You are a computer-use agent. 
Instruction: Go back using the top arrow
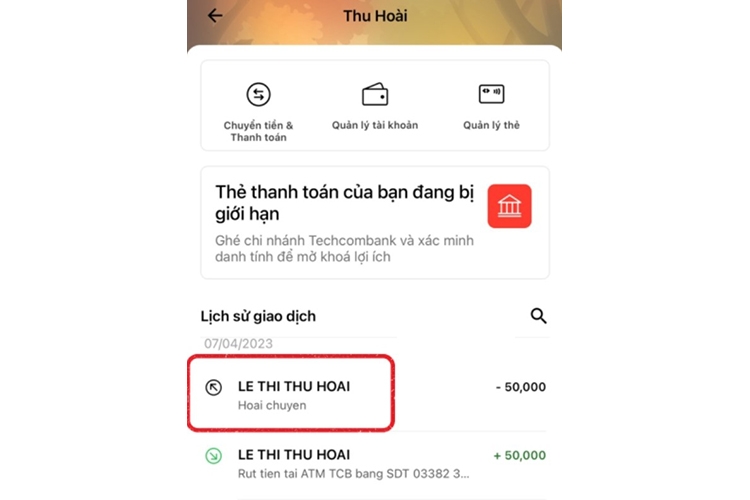coord(214,16)
